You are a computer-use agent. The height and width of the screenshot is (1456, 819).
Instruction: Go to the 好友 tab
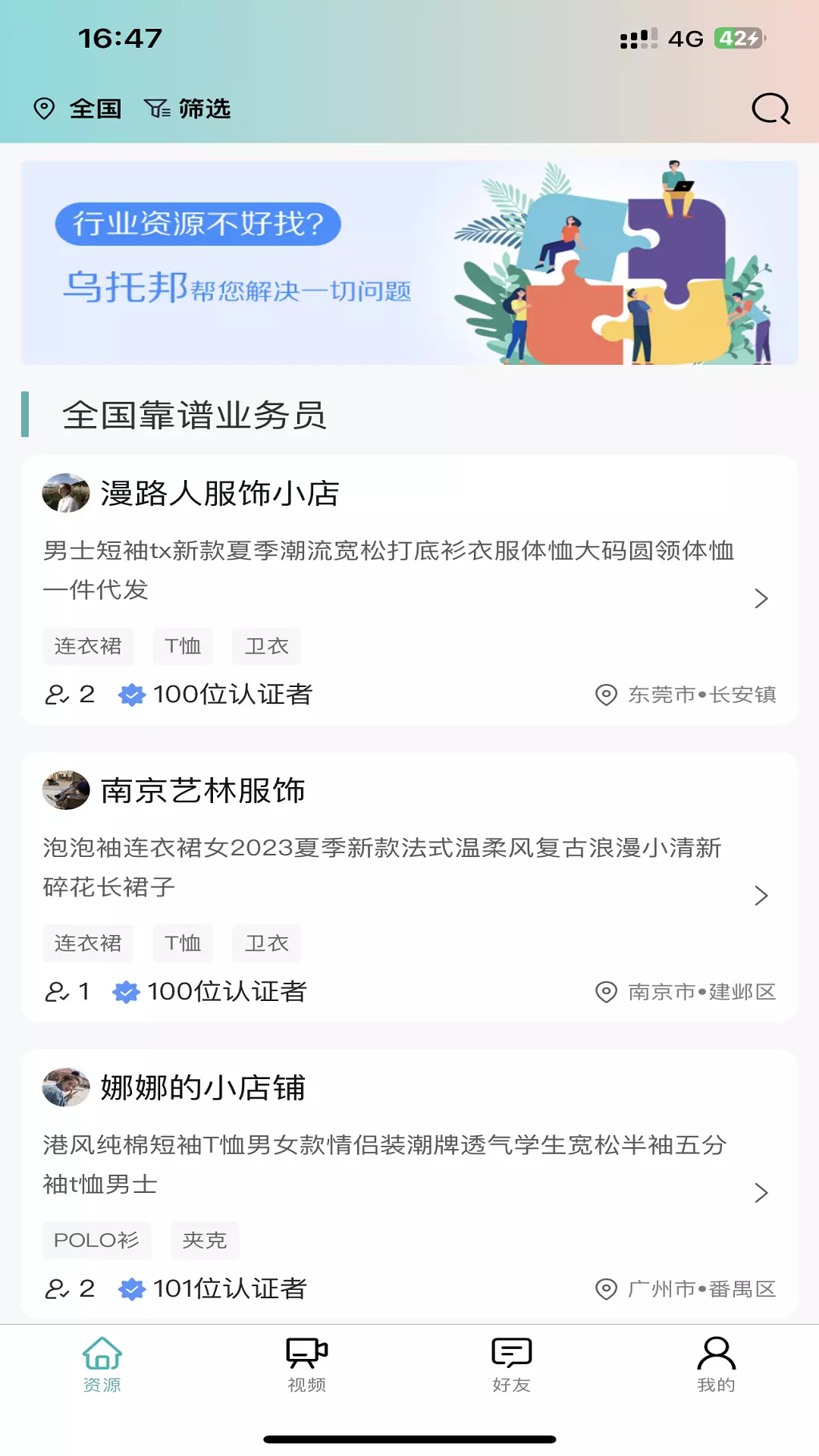pyautogui.click(x=512, y=1363)
